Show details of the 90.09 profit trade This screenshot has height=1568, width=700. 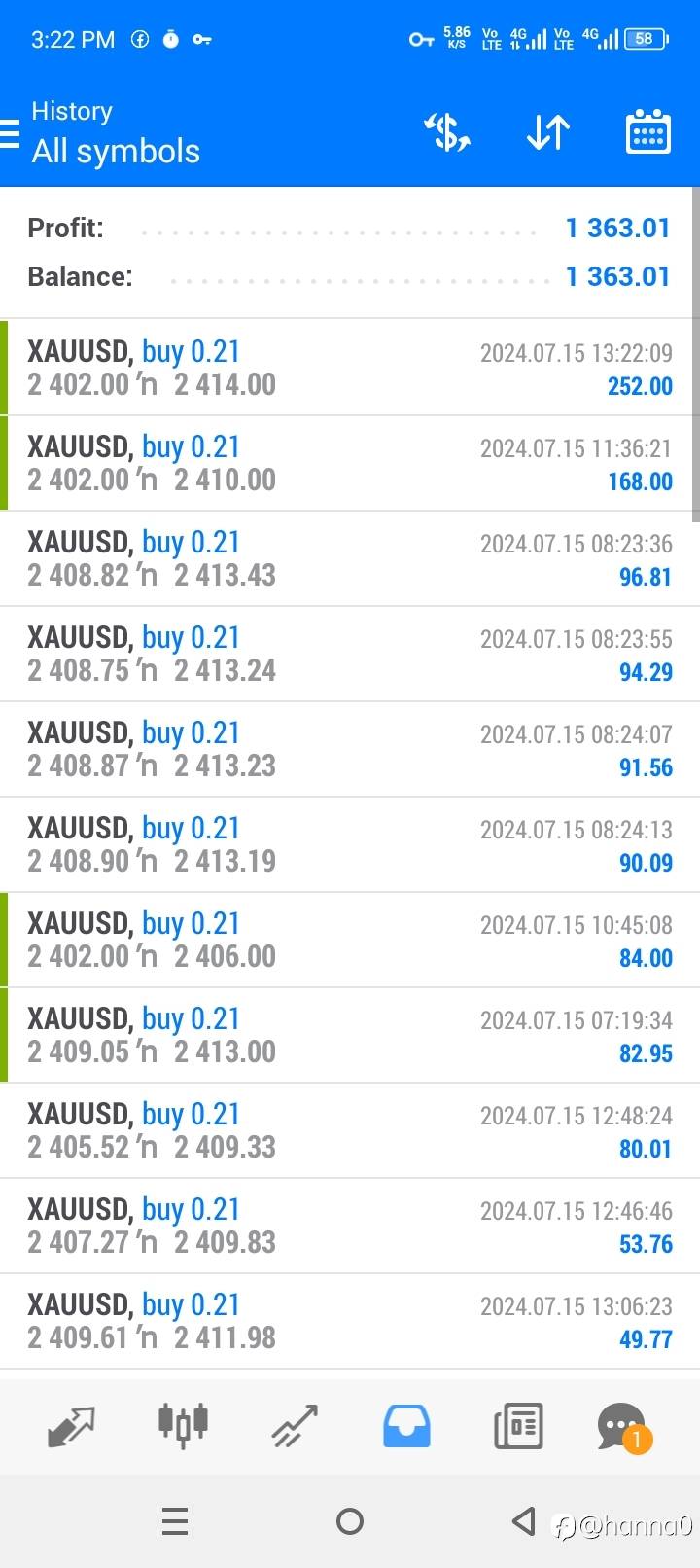(350, 844)
